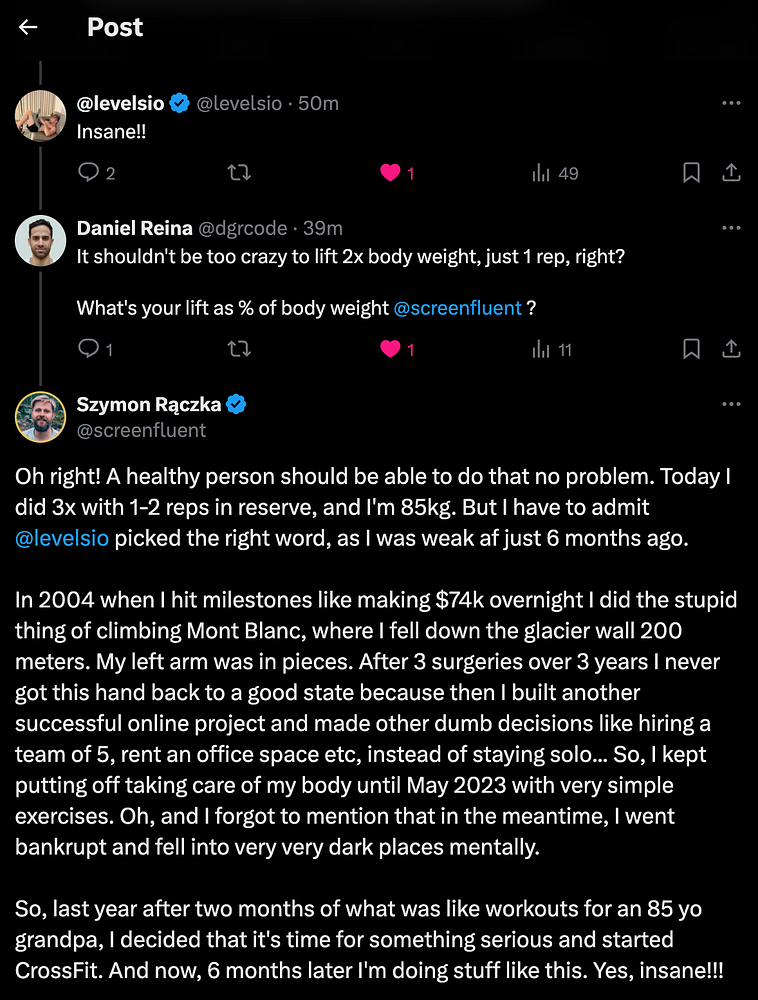The height and width of the screenshot is (1000, 758).
Task: Open the @screenfluent mention in Daniel's post
Action: click(458, 308)
